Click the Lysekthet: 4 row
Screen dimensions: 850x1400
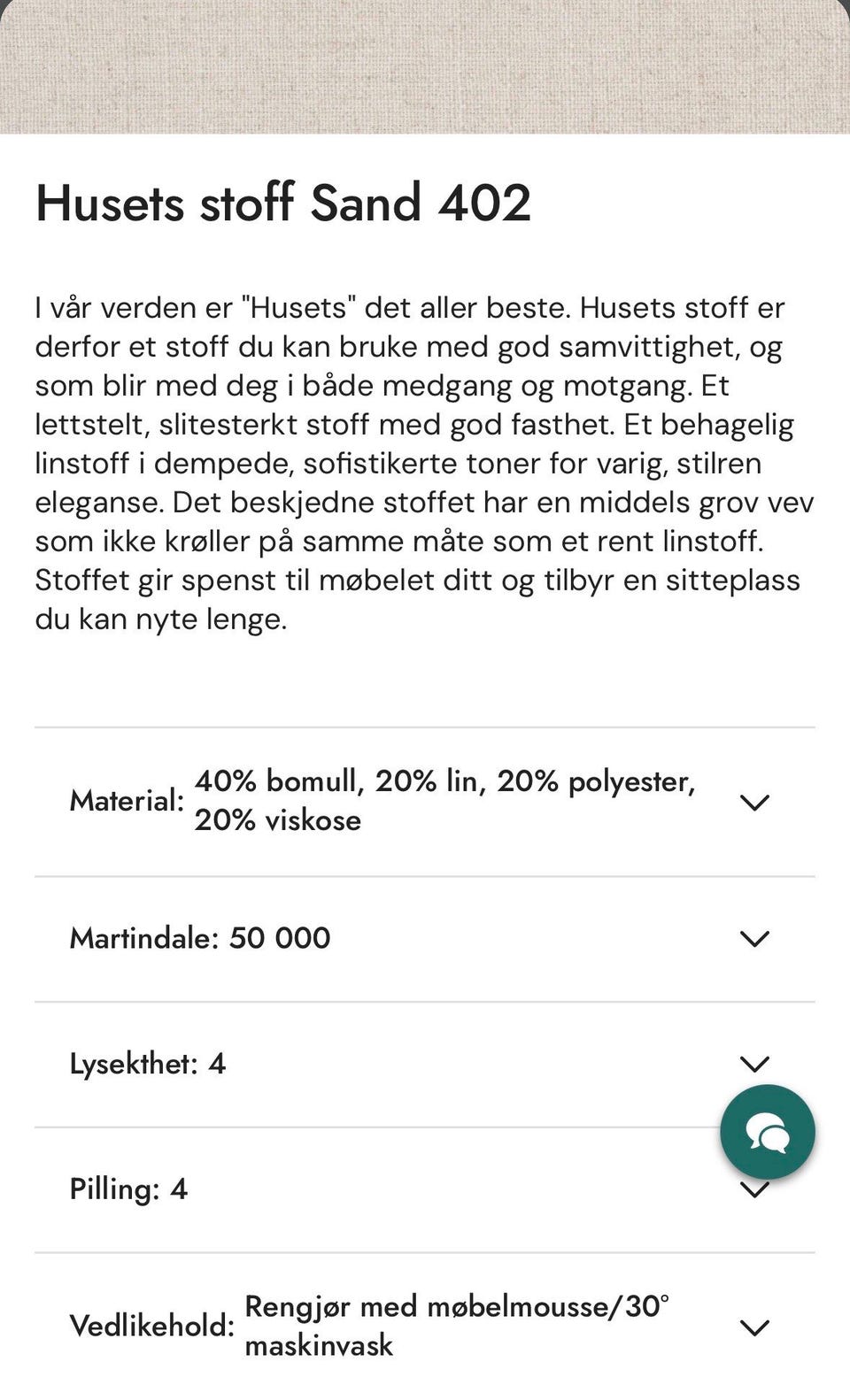point(150,1065)
